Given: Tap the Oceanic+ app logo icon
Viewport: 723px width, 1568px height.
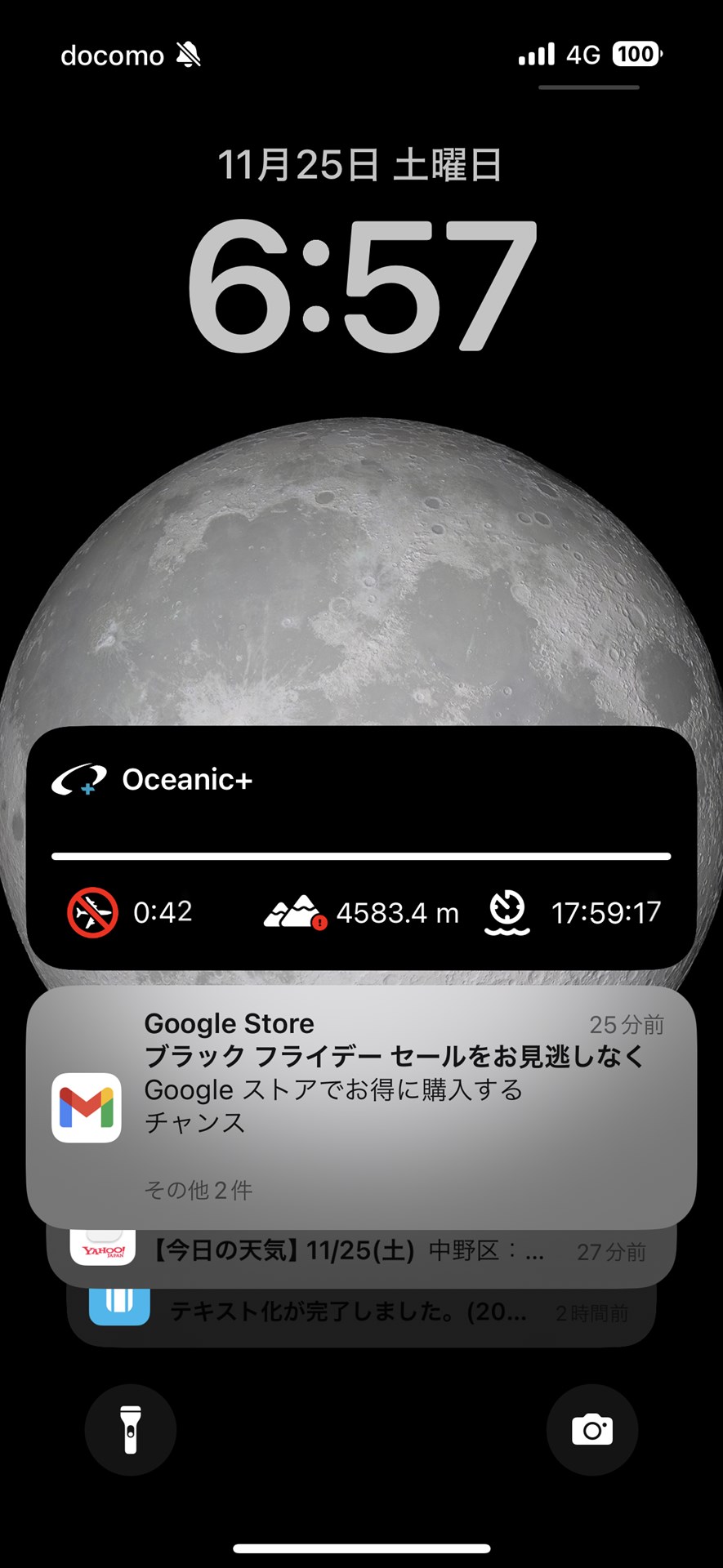Looking at the screenshot, I should pos(80,782).
